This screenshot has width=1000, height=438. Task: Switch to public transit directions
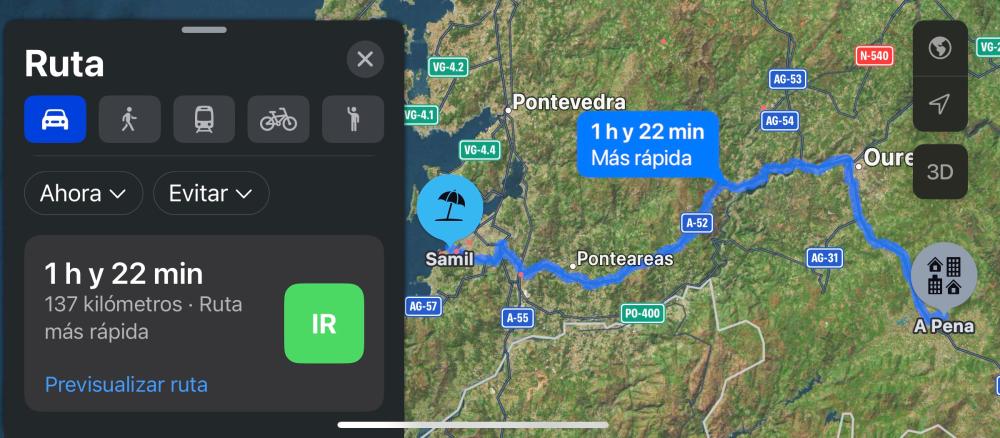click(204, 120)
